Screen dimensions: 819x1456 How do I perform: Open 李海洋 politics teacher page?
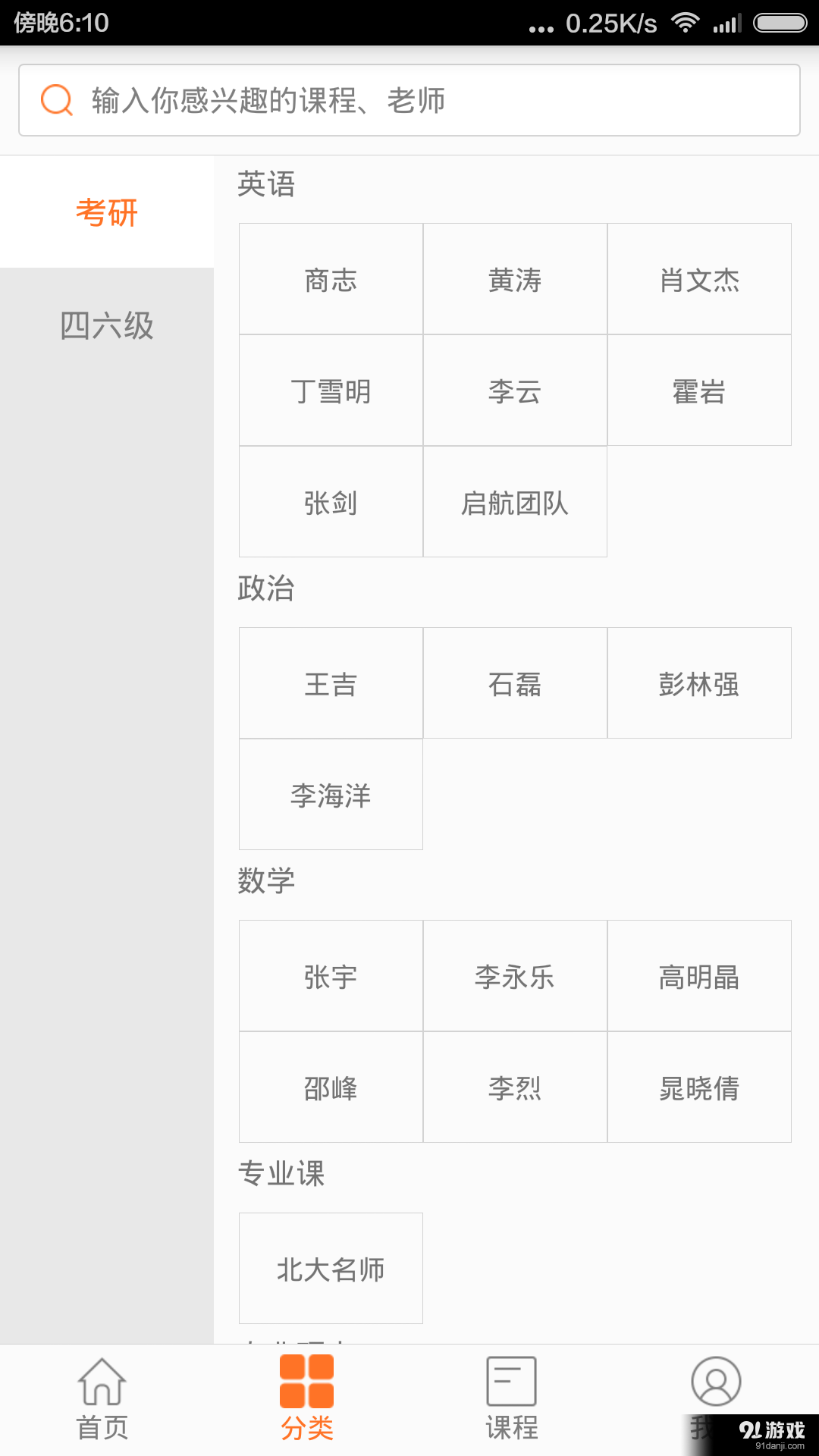pyautogui.click(x=331, y=794)
